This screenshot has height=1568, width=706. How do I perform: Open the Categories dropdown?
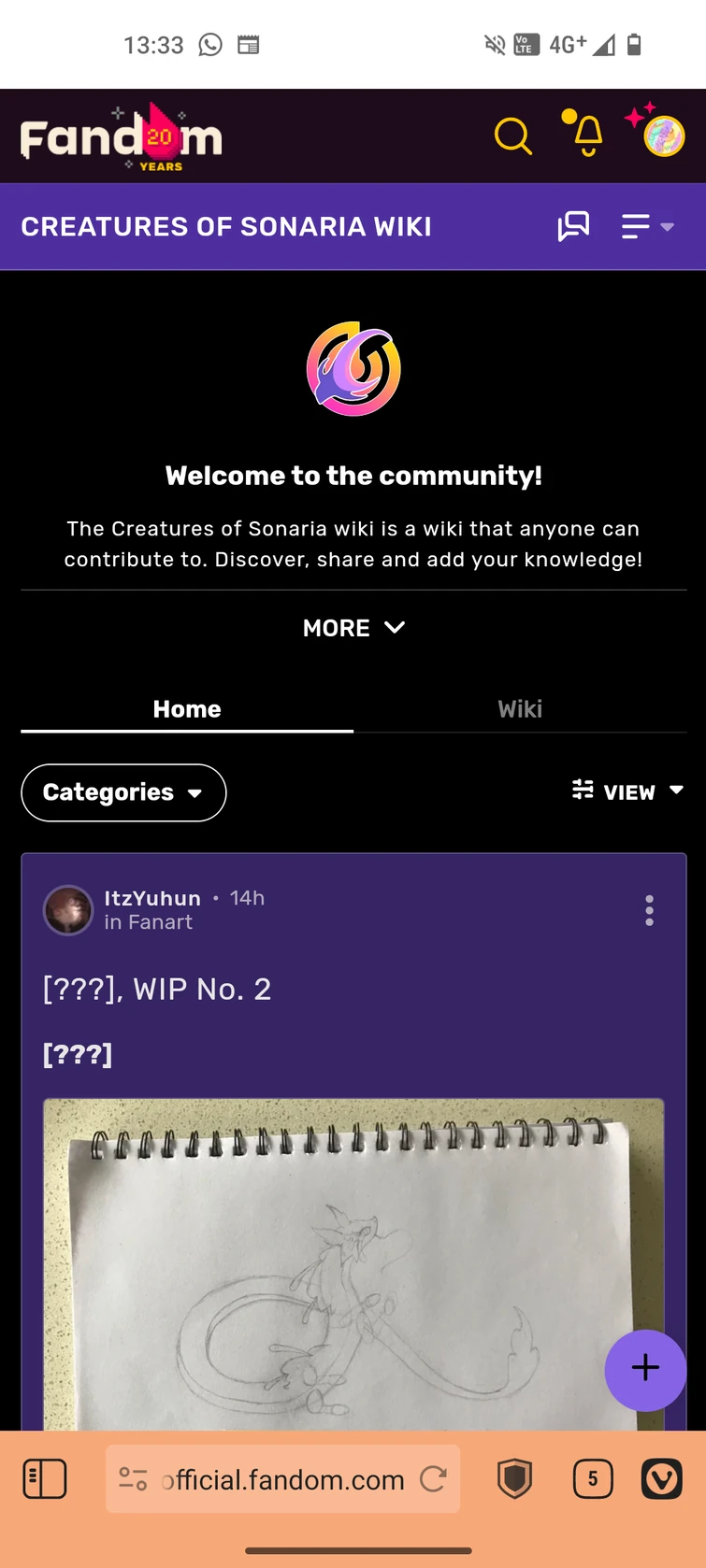click(123, 792)
